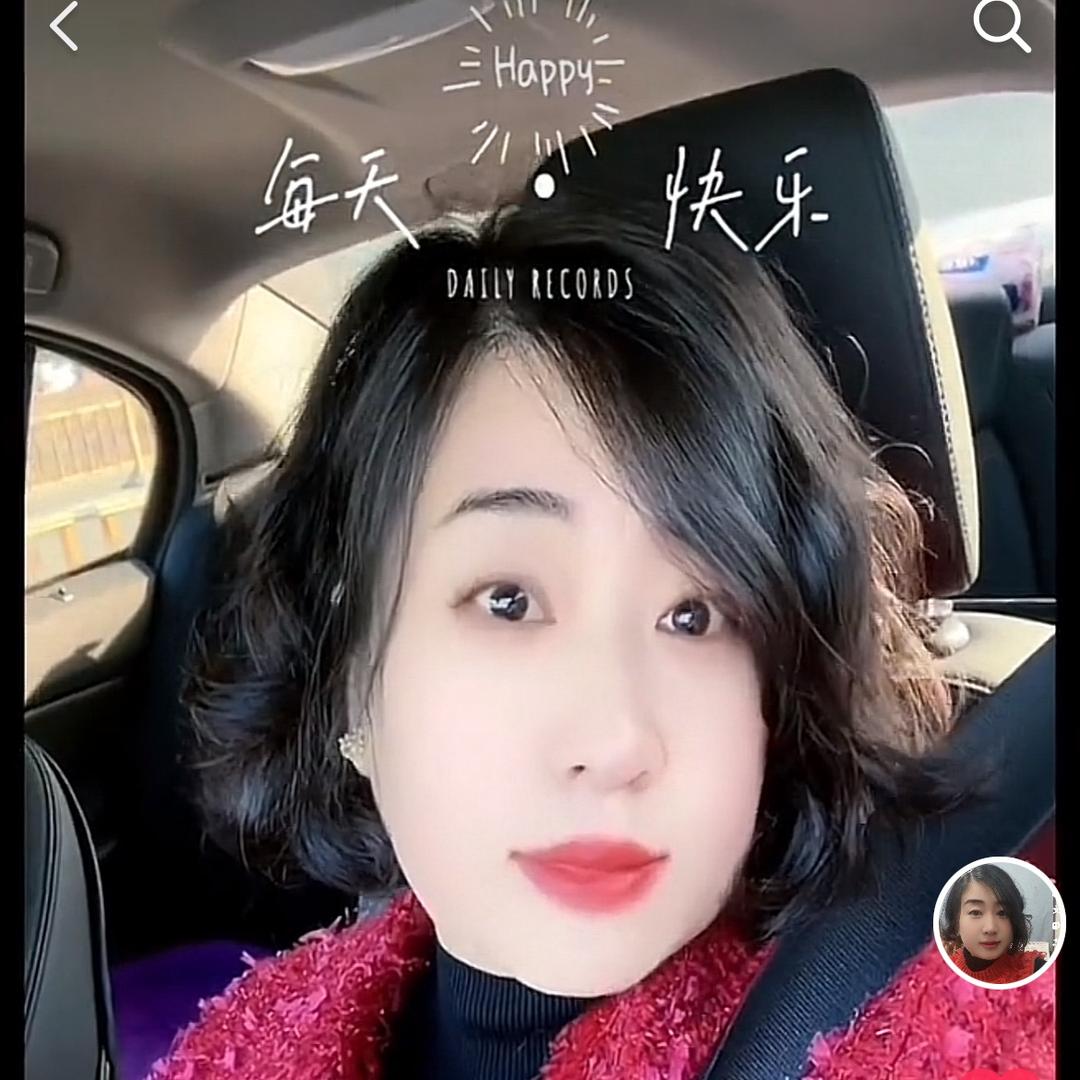Viewport: 1080px width, 1080px height.
Task: Open the creator's round profile avatar
Action: point(999,922)
